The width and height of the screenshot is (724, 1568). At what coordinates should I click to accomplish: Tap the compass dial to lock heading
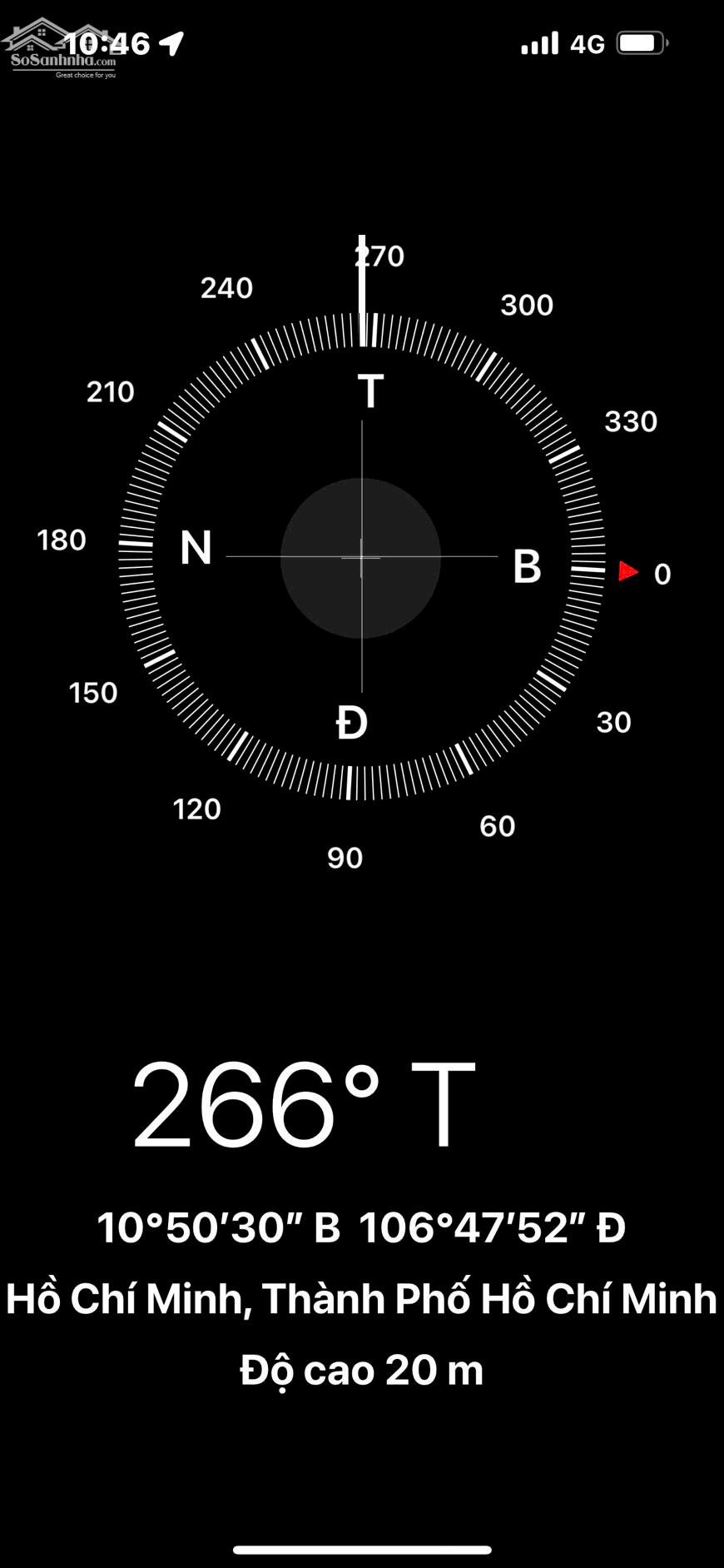[x=361, y=557]
